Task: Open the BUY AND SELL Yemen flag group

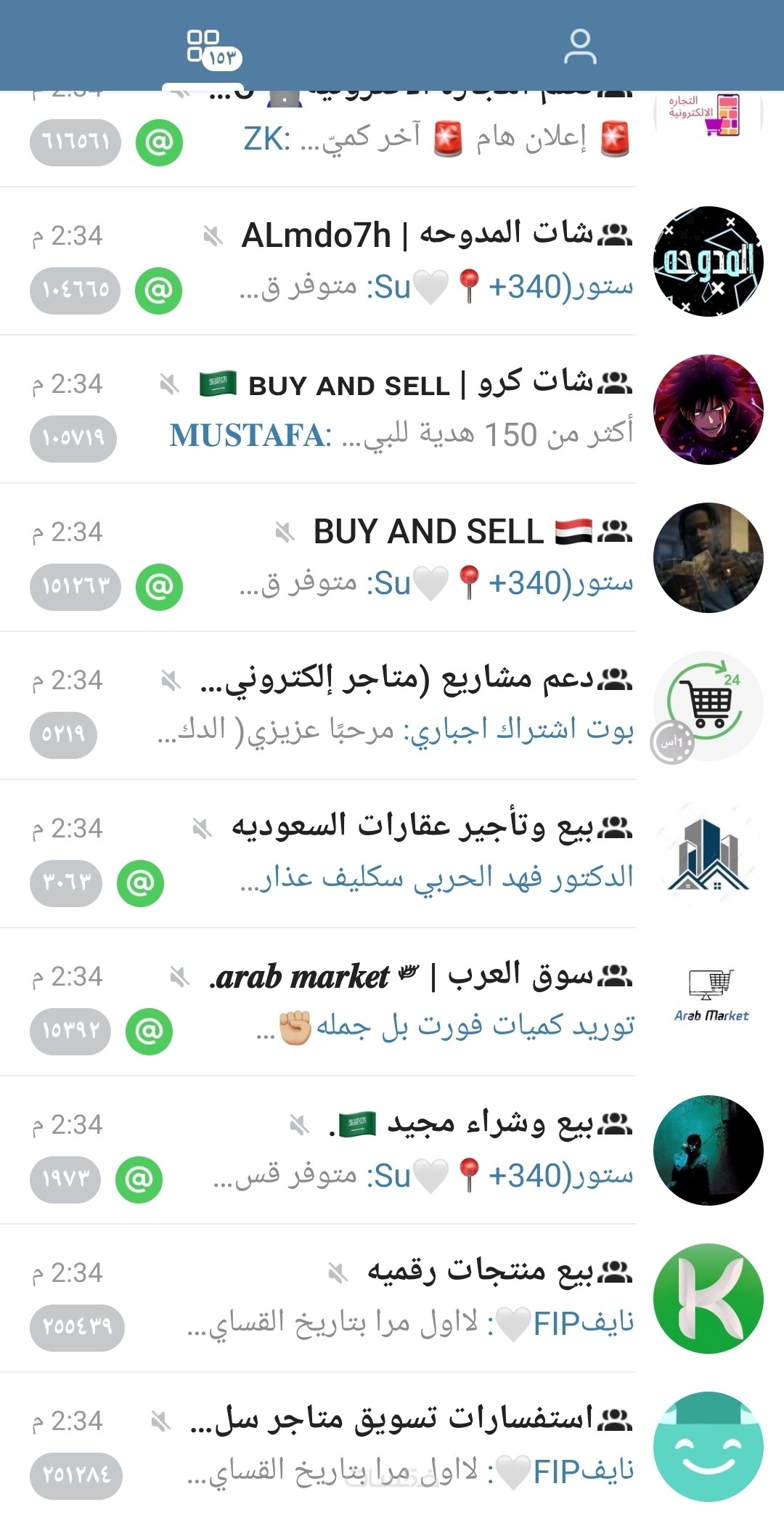Action: pos(392,558)
